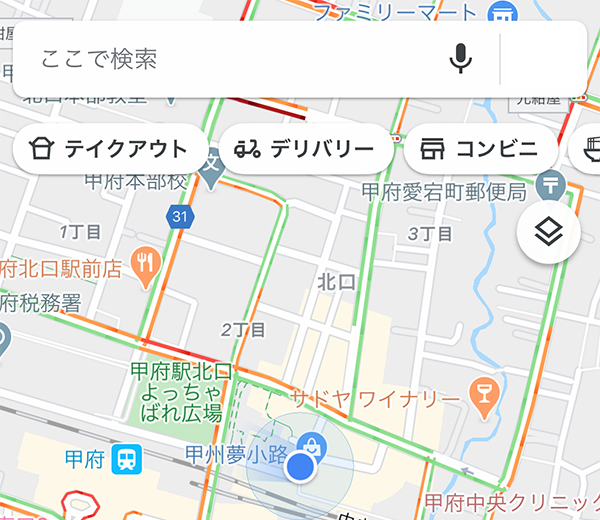Open the 甲府 station marker
Image resolution: width=600 pixels, height=520 pixels.
point(127,460)
